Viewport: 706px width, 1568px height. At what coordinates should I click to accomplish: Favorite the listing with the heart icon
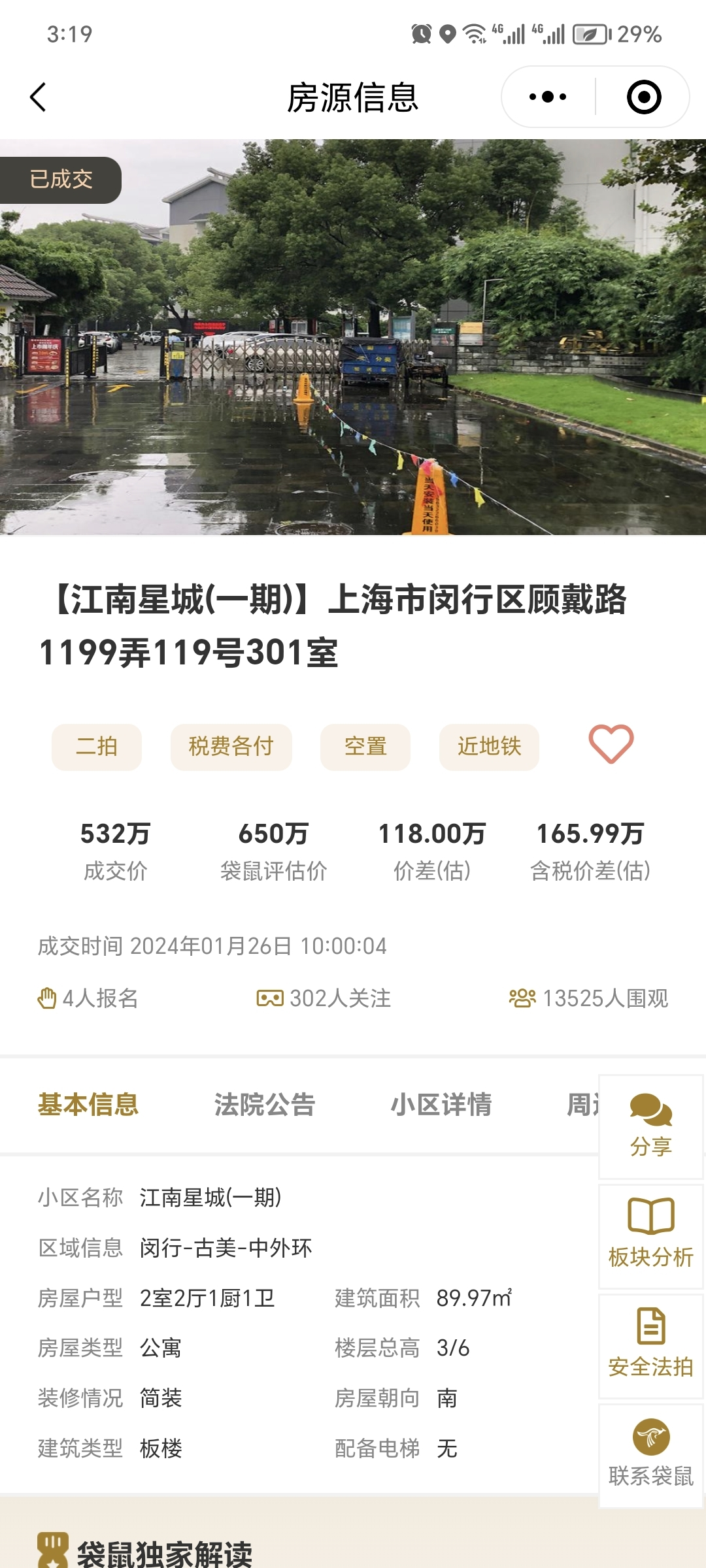(x=610, y=745)
